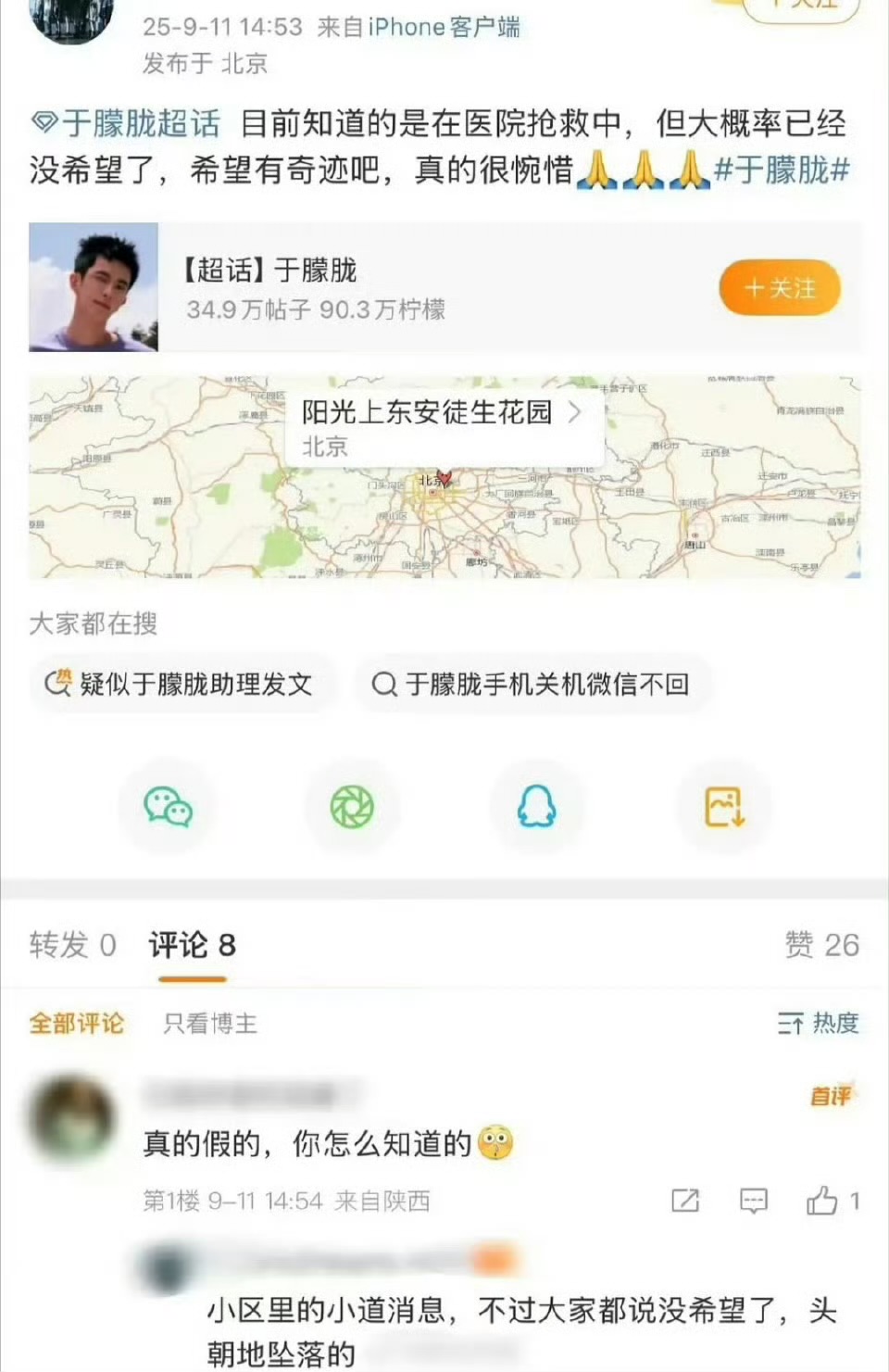The width and height of the screenshot is (889, 1372).
Task: Search 于朦胧手机关机微信不回
Action: (532, 684)
